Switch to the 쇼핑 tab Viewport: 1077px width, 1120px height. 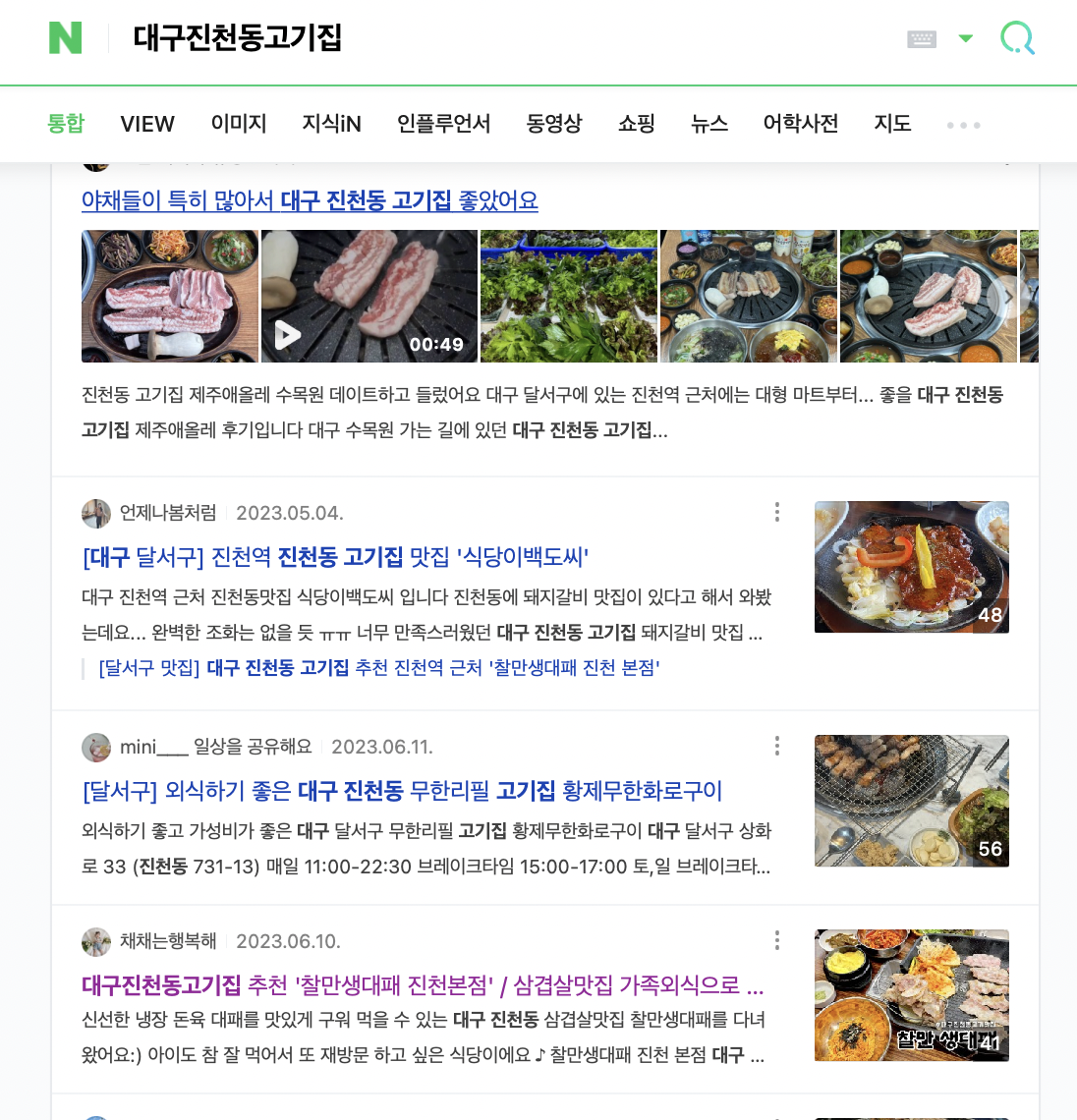[x=637, y=124]
